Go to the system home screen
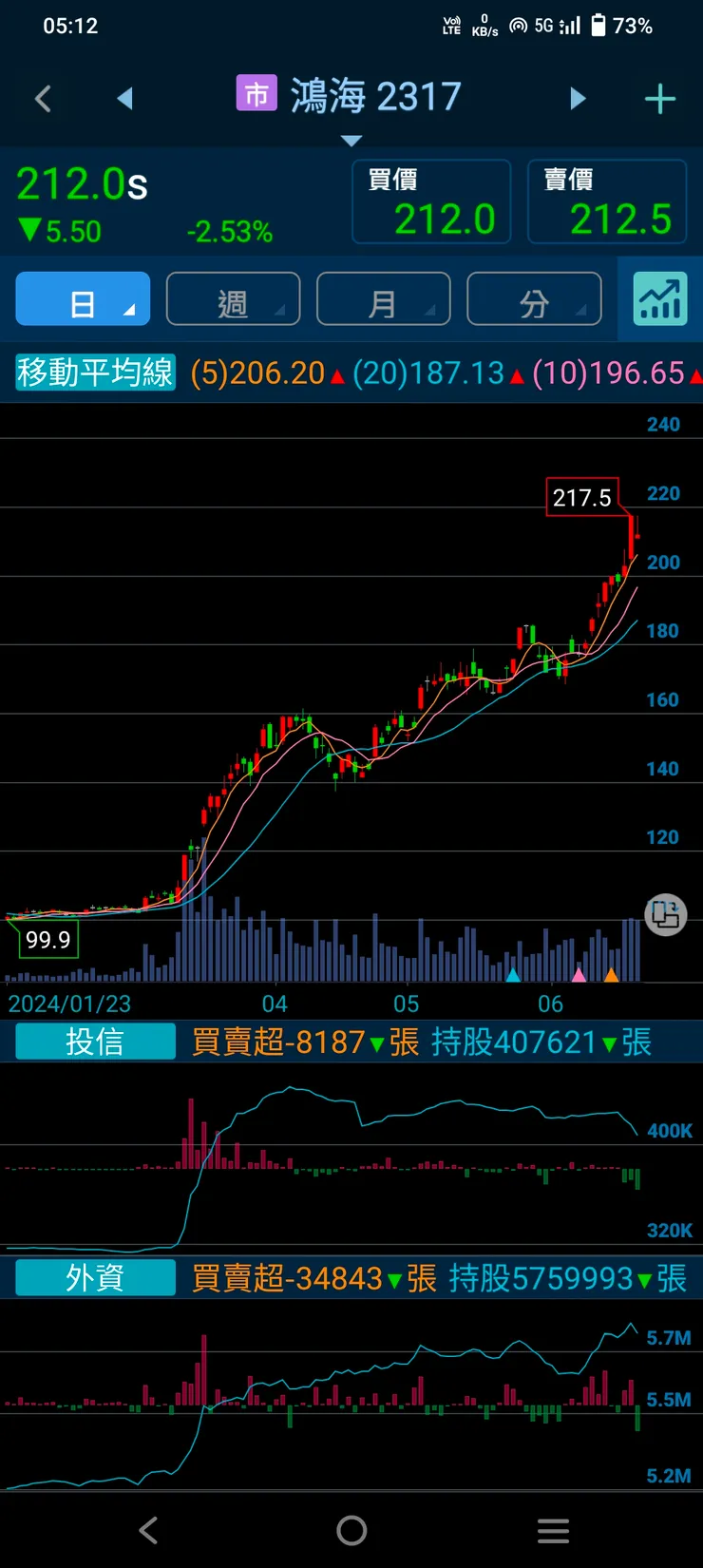Viewport: 703px width, 1568px height. pyautogui.click(x=351, y=1530)
